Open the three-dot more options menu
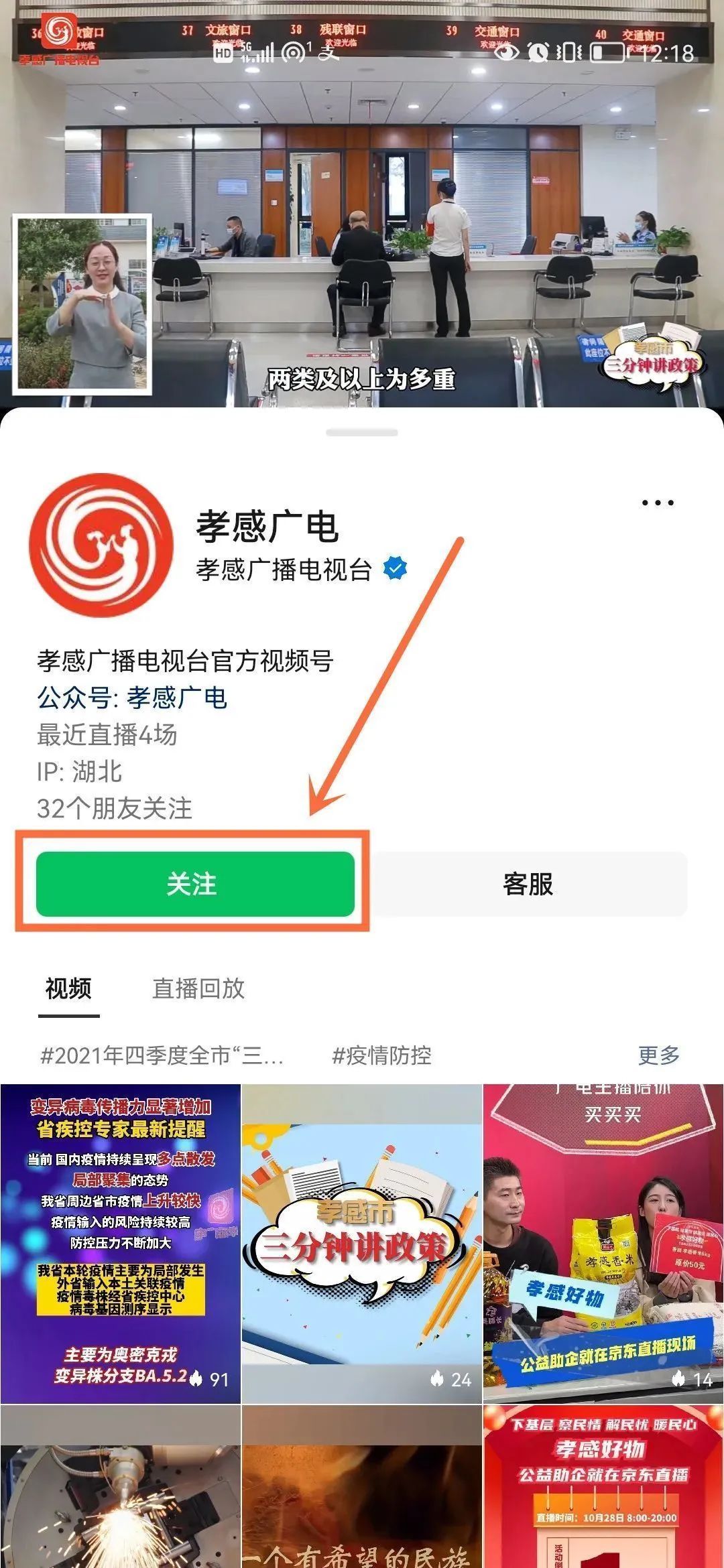This screenshot has width=724, height=1568. (657, 503)
